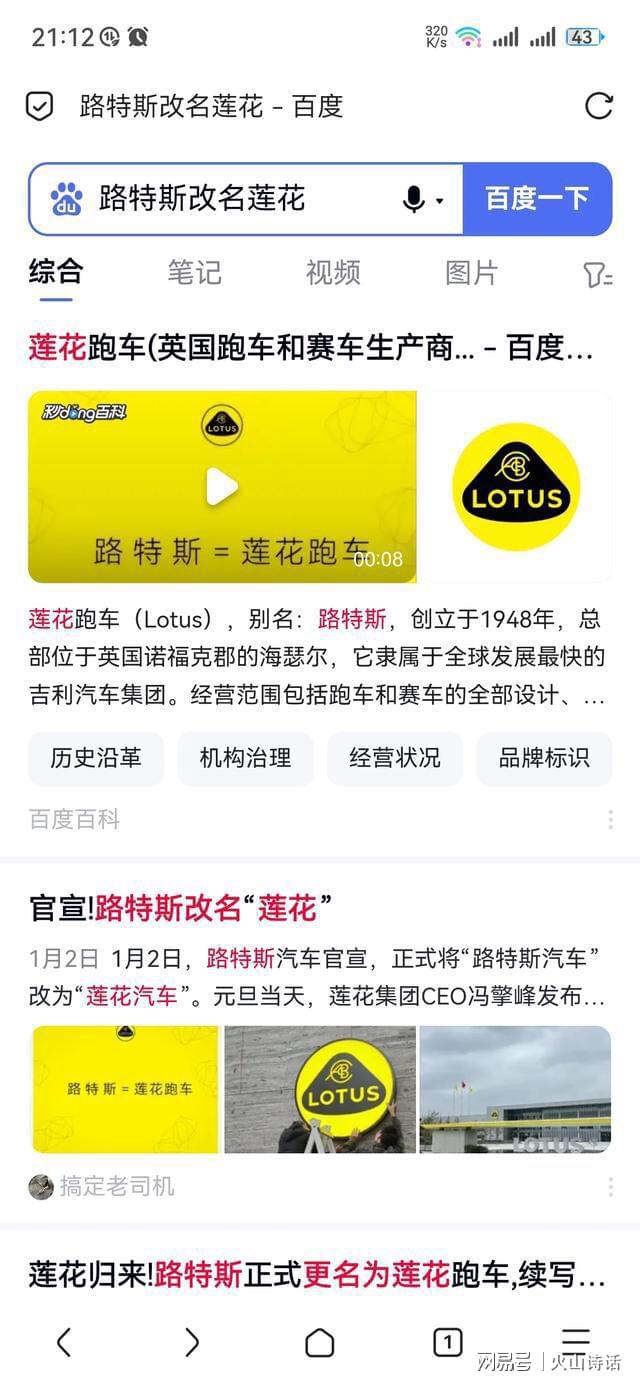
Task: Open the search filter icon
Action: 597,275
